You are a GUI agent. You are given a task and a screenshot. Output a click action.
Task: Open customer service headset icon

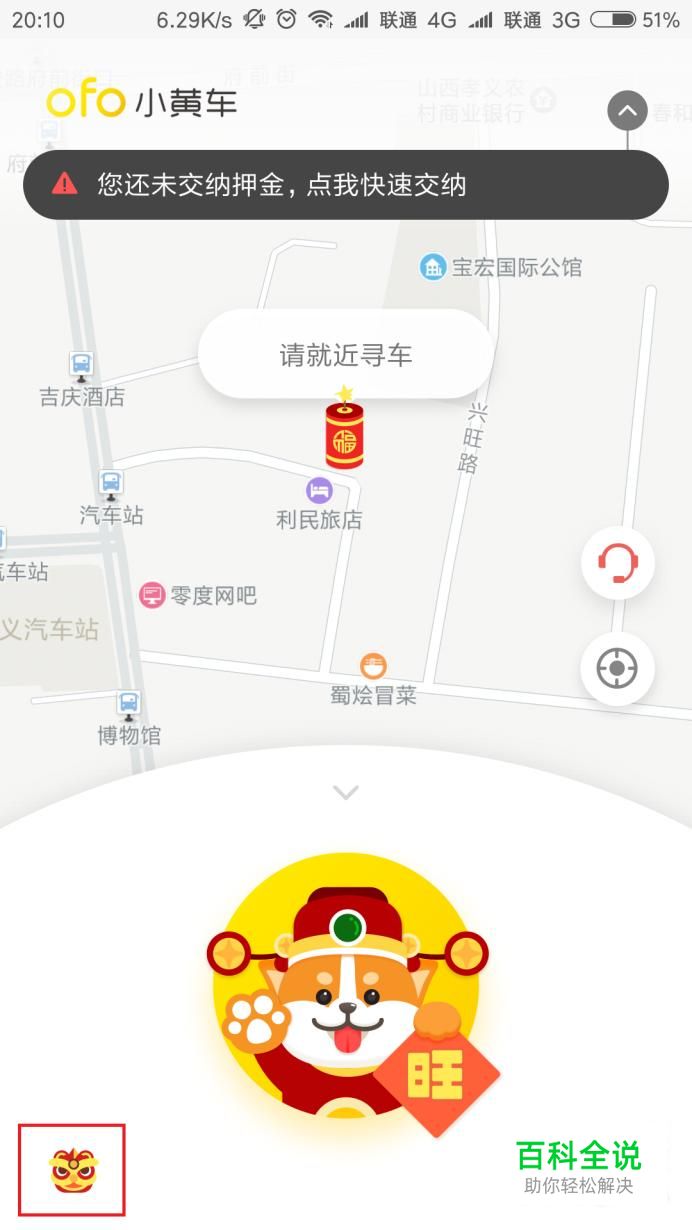pyautogui.click(x=617, y=565)
